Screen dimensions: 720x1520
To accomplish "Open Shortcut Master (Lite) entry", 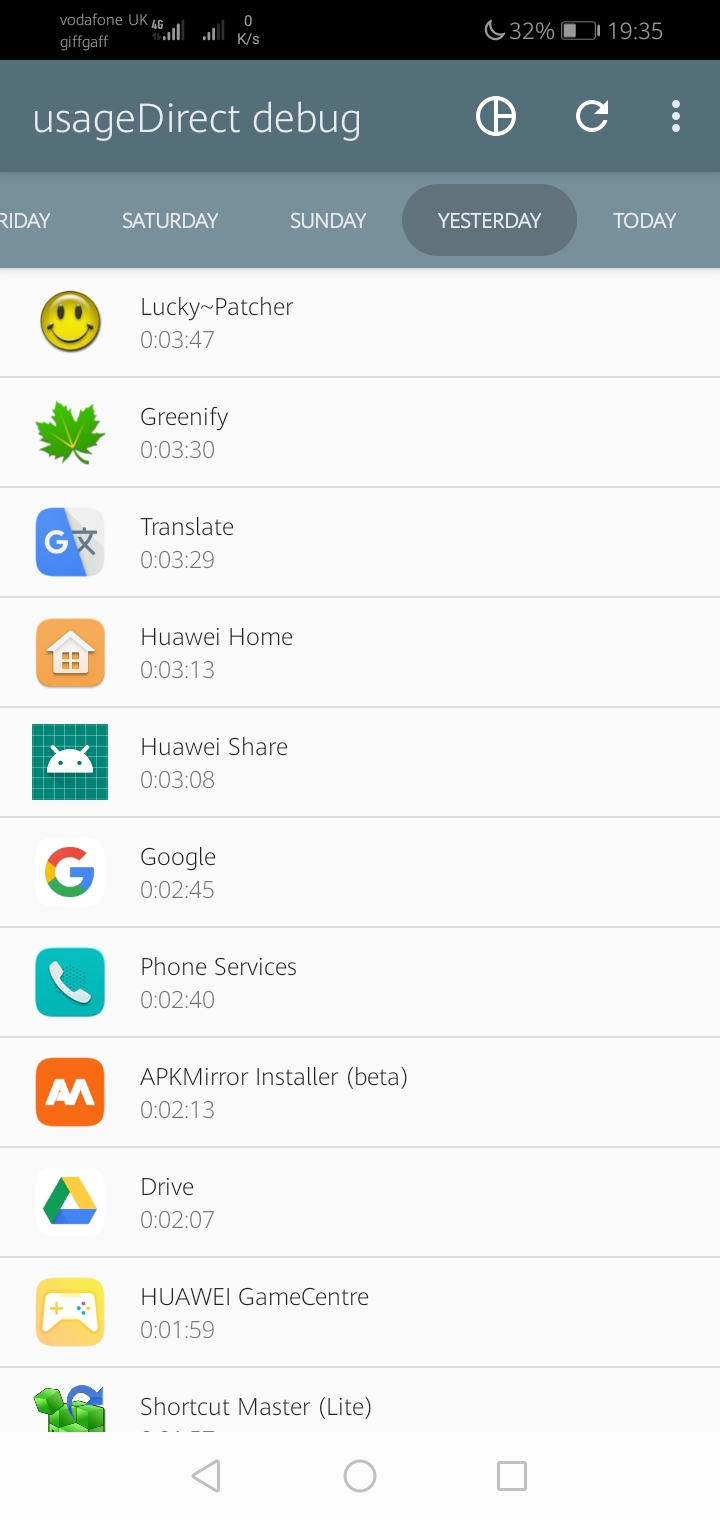I will tap(256, 1406).
